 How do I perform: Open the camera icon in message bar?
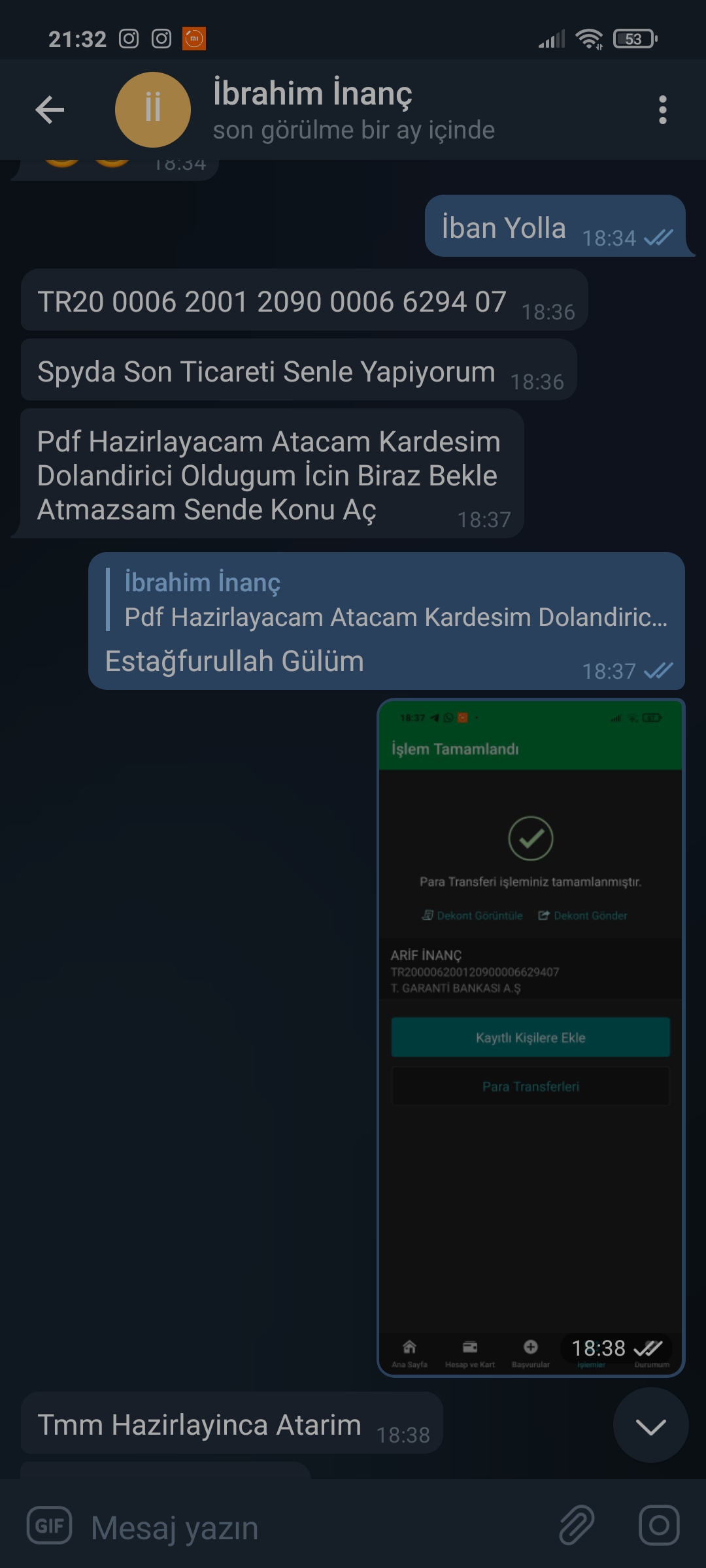tap(658, 1526)
